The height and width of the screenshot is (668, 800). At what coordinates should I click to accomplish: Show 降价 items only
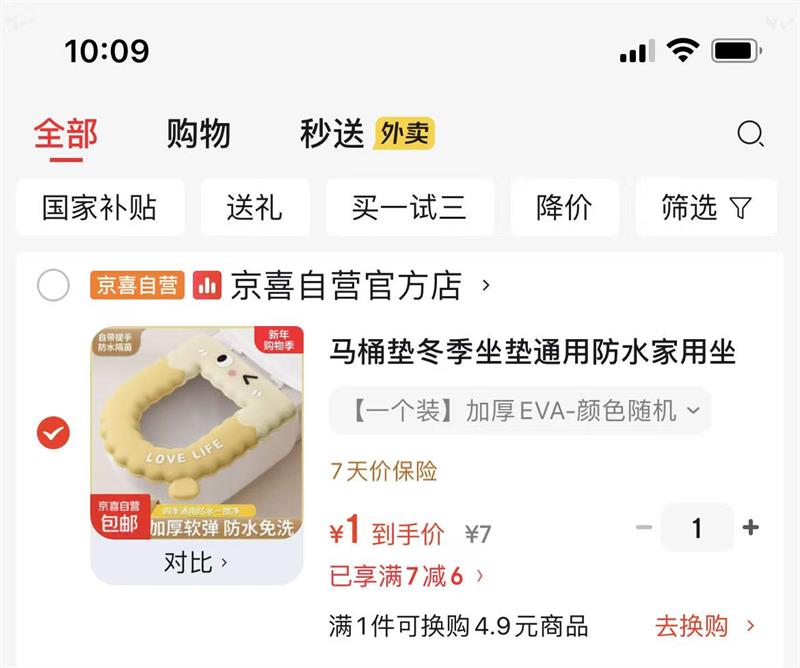tap(564, 208)
